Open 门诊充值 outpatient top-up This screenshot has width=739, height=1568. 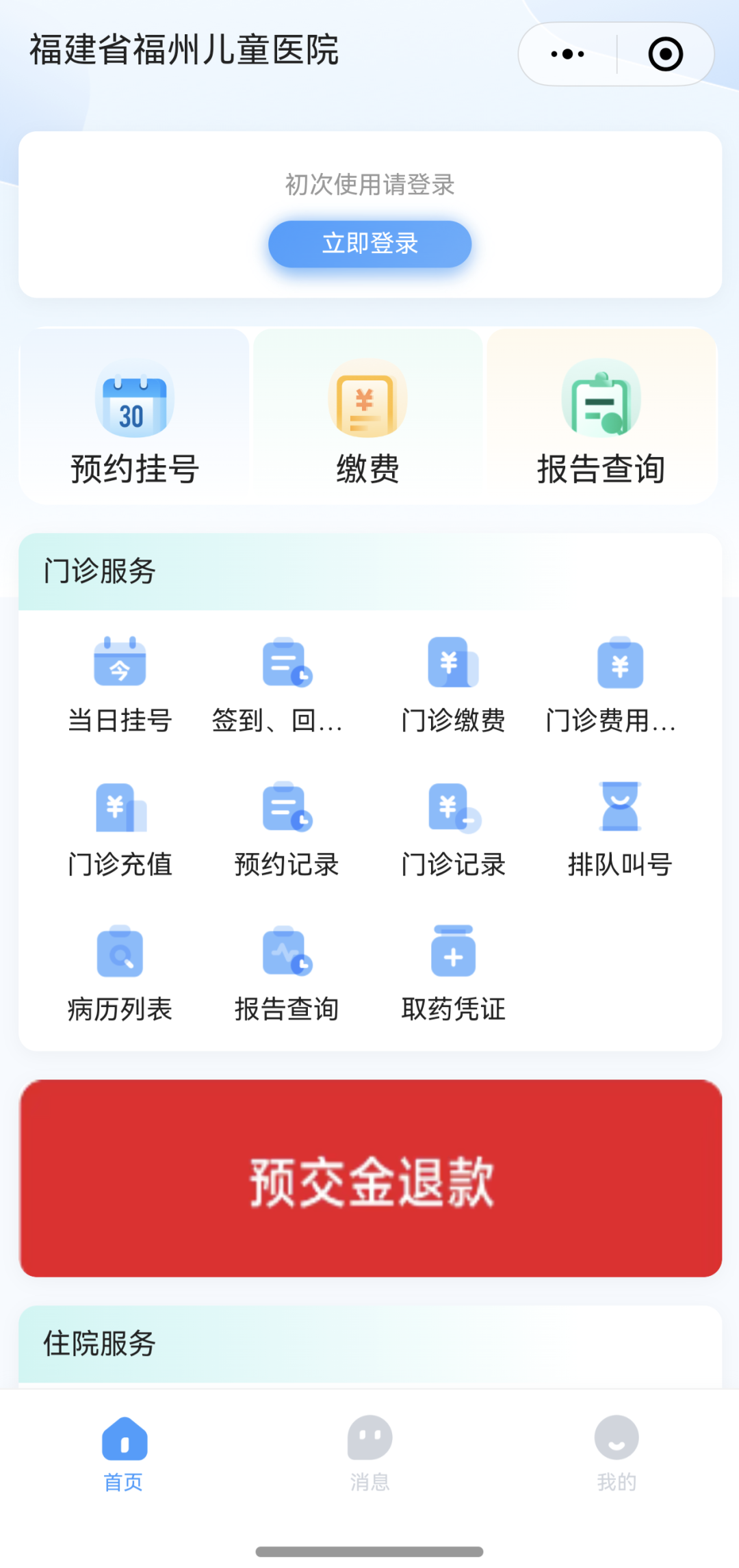[x=120, y=828]
